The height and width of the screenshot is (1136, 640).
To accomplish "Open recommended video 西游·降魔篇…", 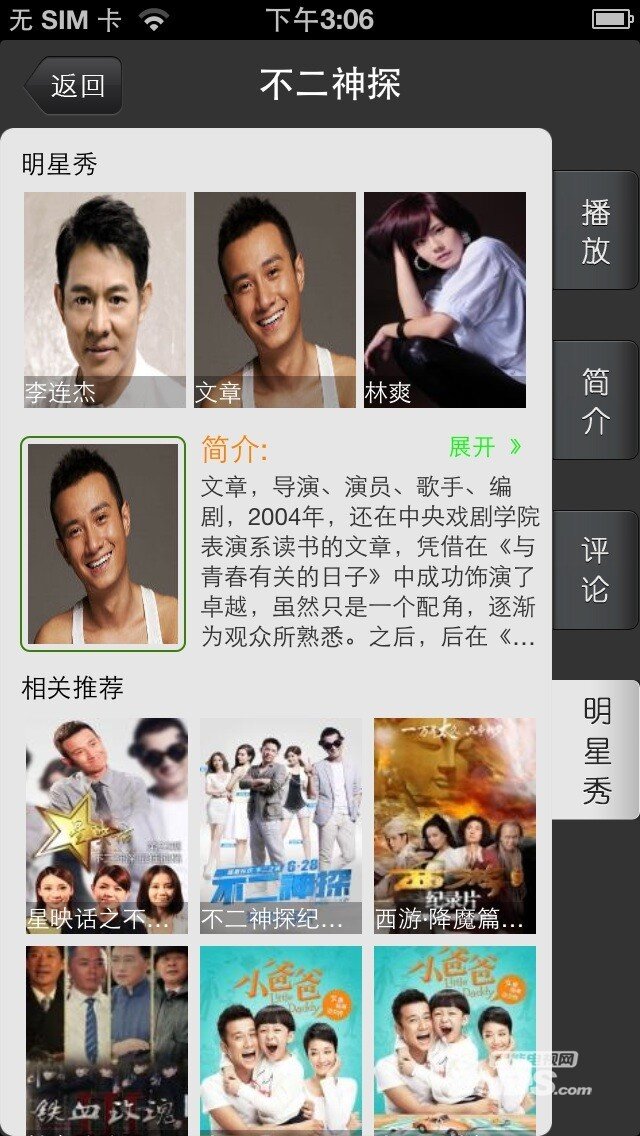I will (x=455, y=825).
